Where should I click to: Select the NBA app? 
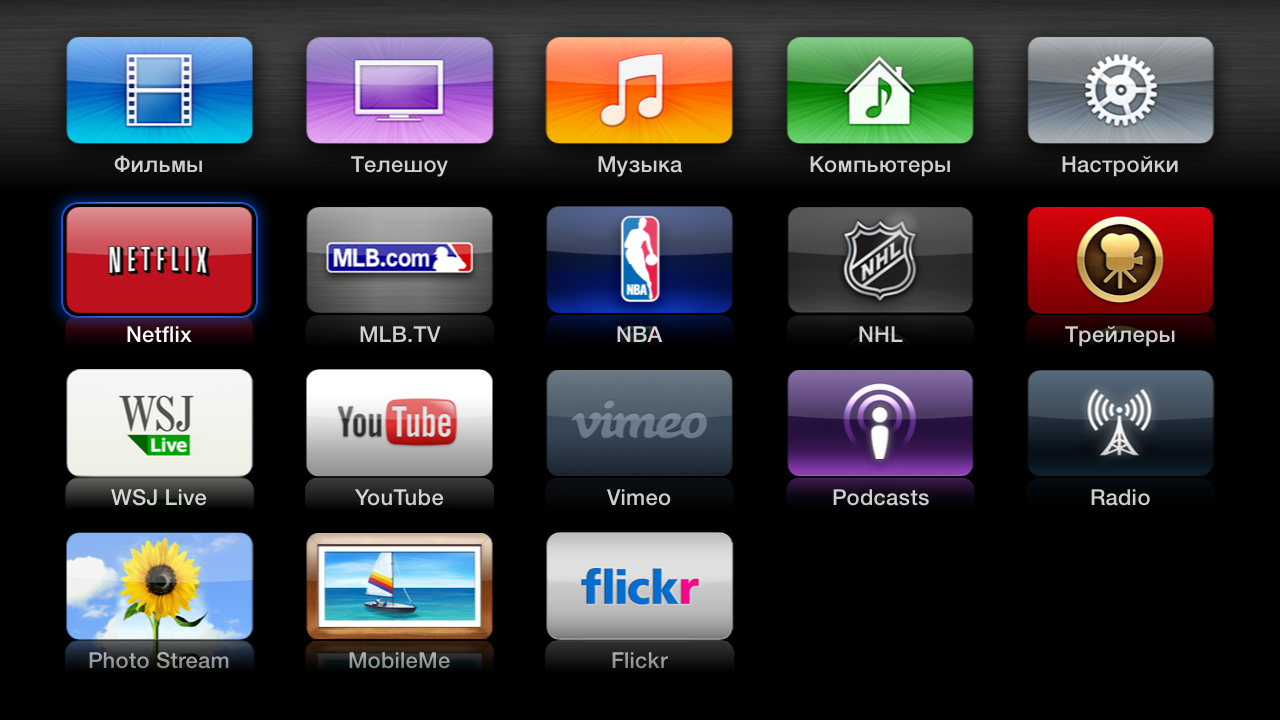[x=639, y=260]
